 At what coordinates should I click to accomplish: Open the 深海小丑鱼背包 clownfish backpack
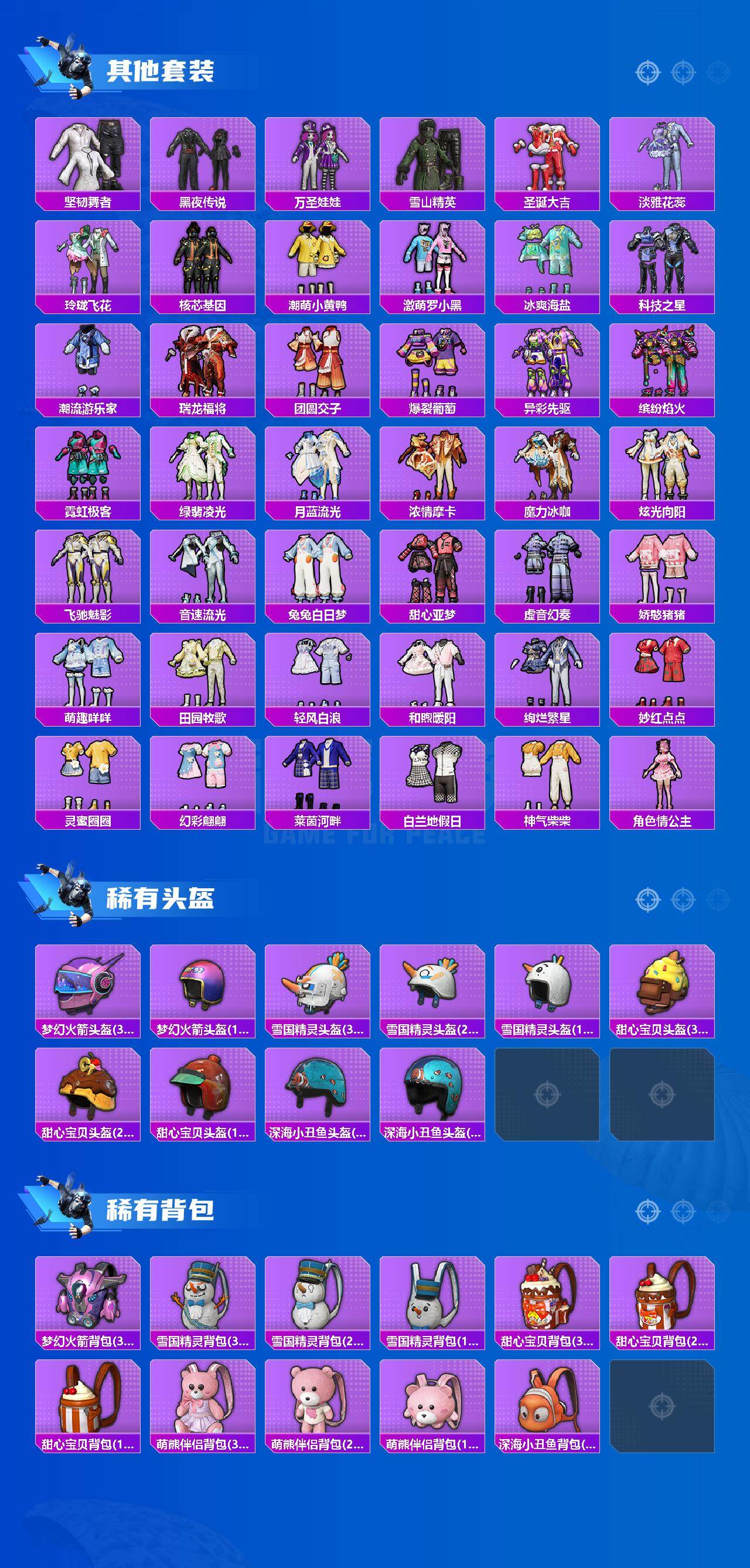549,1400
